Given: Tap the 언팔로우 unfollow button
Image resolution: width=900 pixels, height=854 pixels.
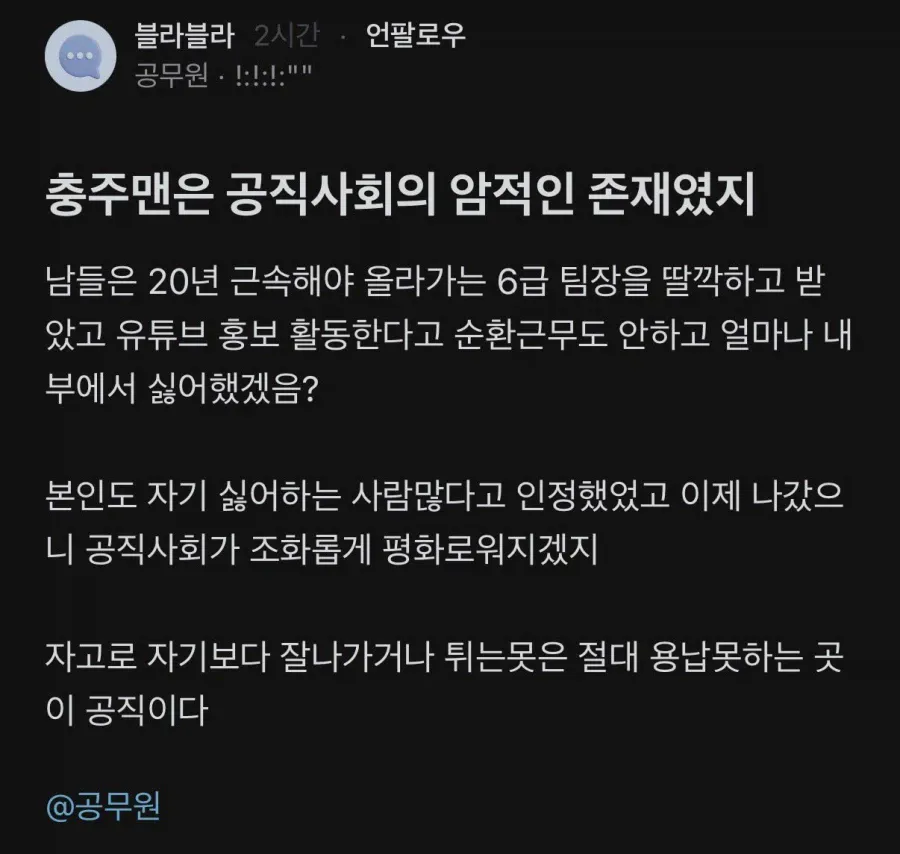Looking at the screenshot, I should (x=416, y=37).
